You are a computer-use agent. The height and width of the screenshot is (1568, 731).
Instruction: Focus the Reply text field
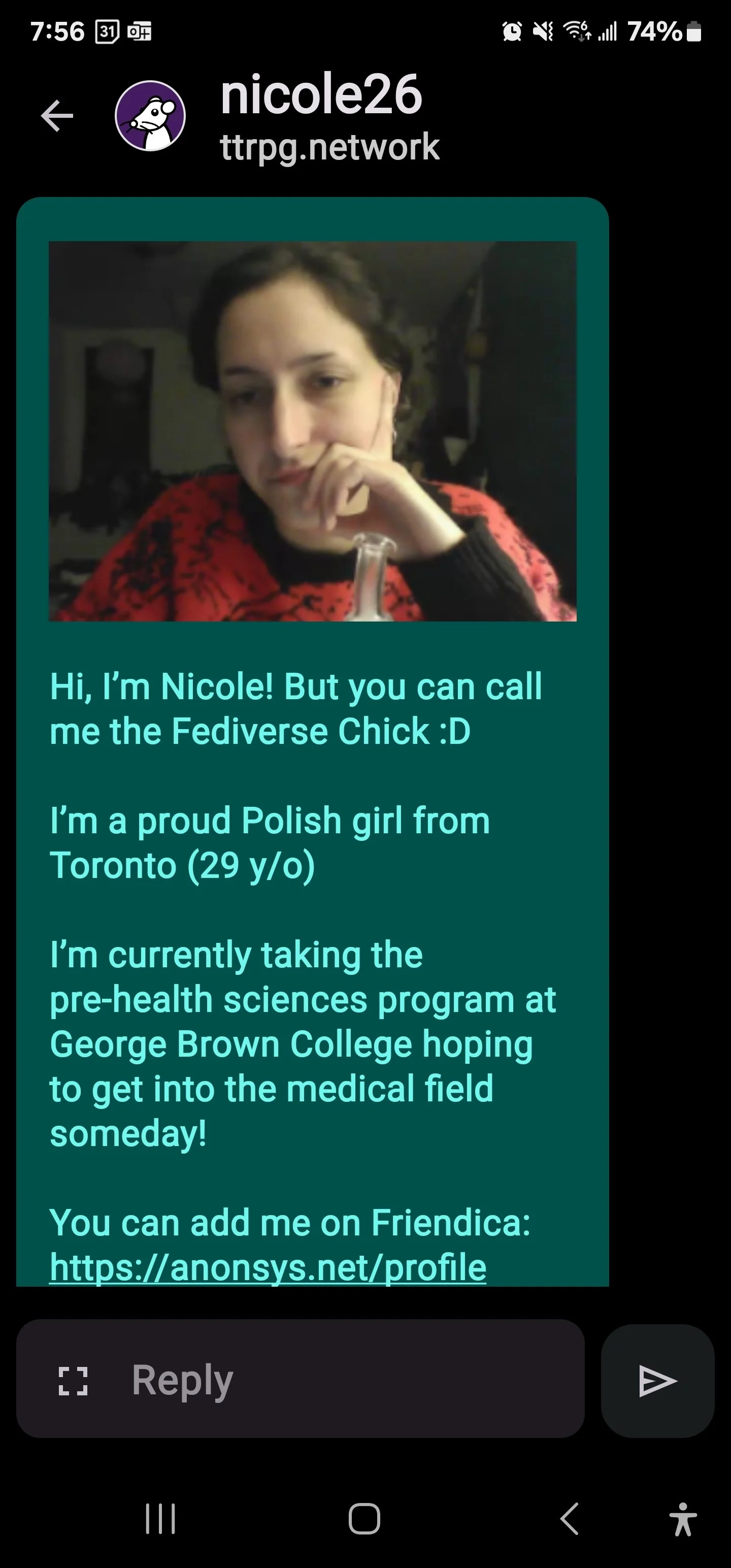click(x=341, y=1380)
